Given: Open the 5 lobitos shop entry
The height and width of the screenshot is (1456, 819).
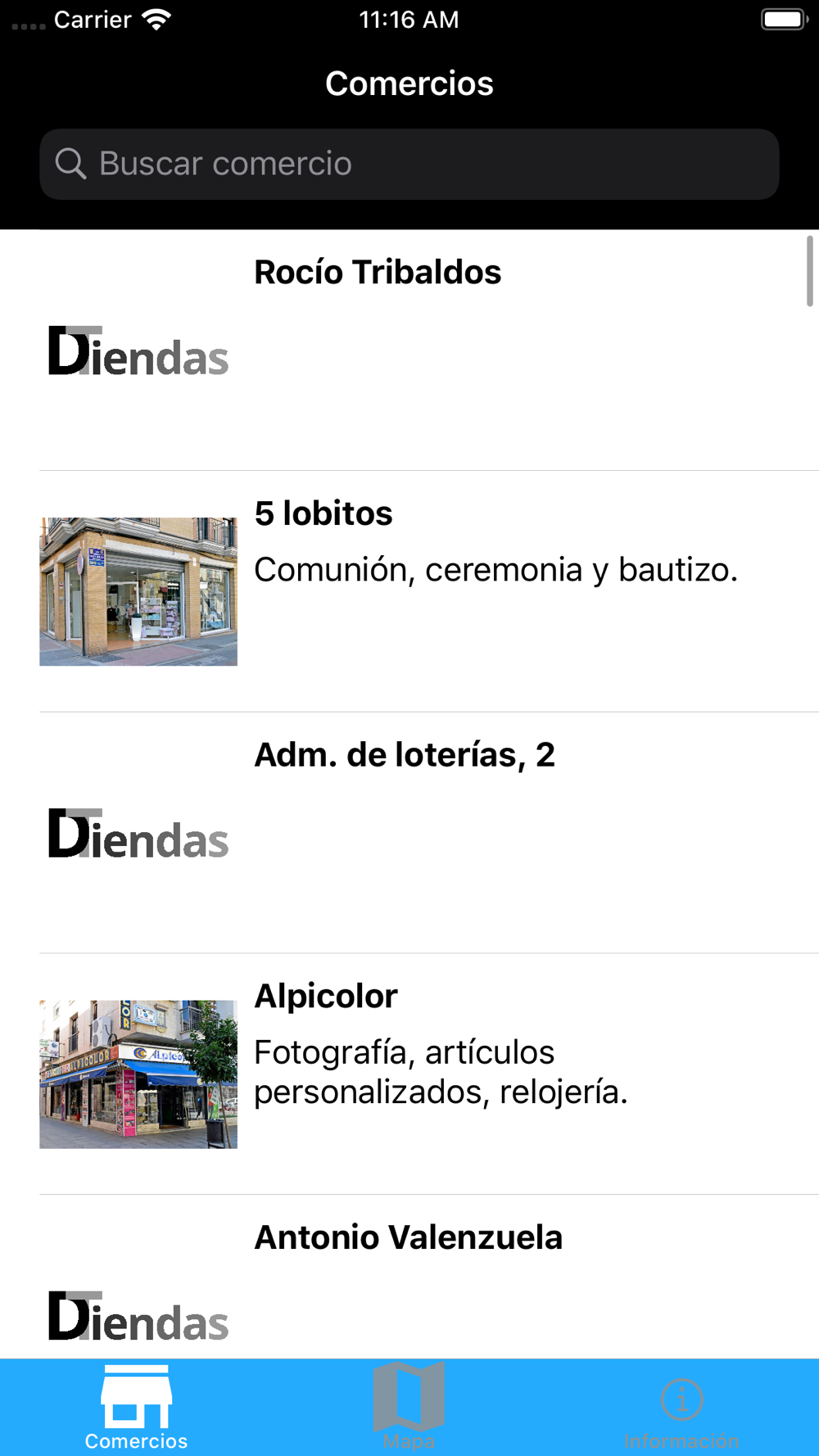Looking at the screenshot, I should coord(409,591).
